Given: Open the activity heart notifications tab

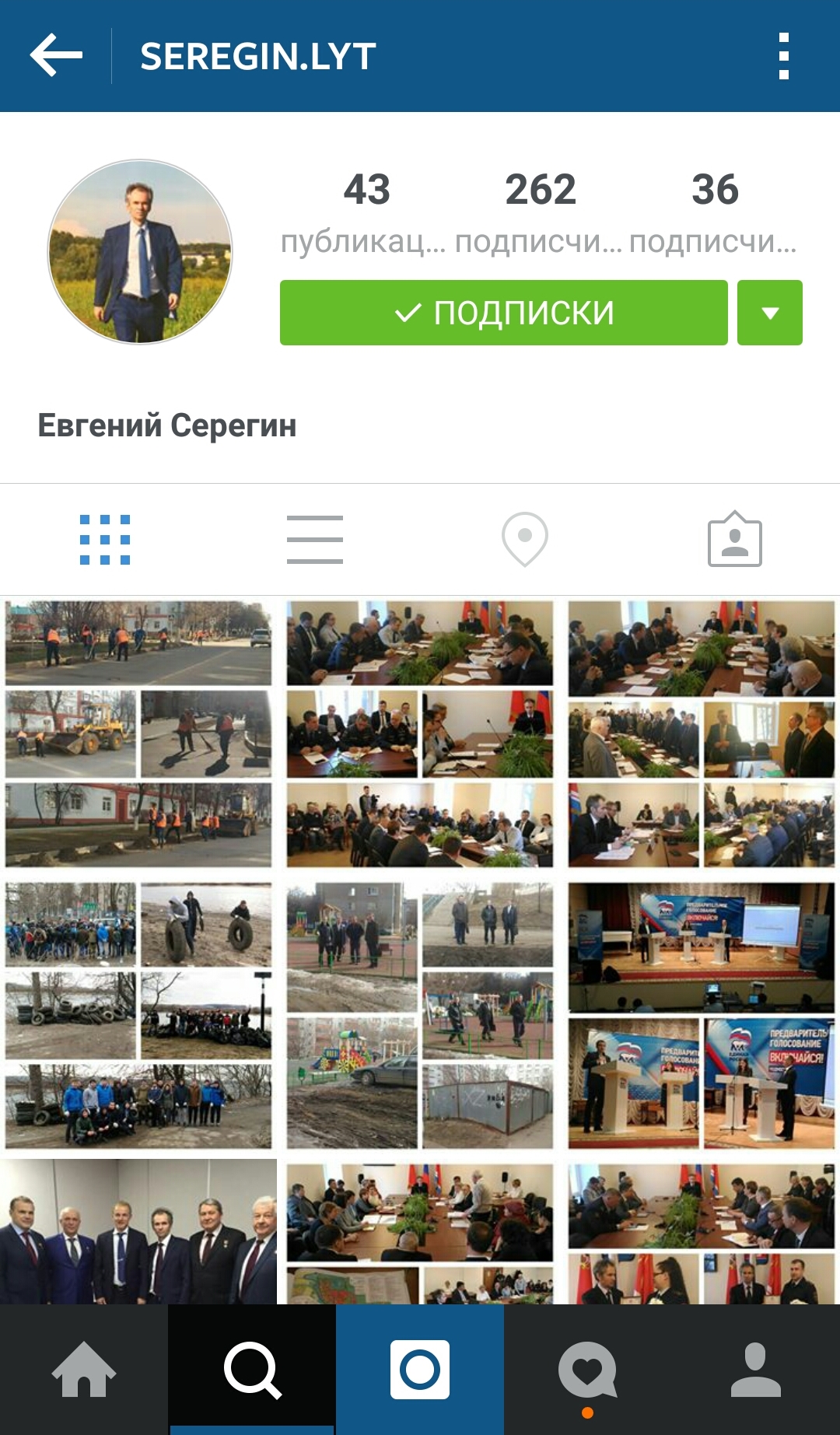Looking at the screenshot, I should 588,1370.
